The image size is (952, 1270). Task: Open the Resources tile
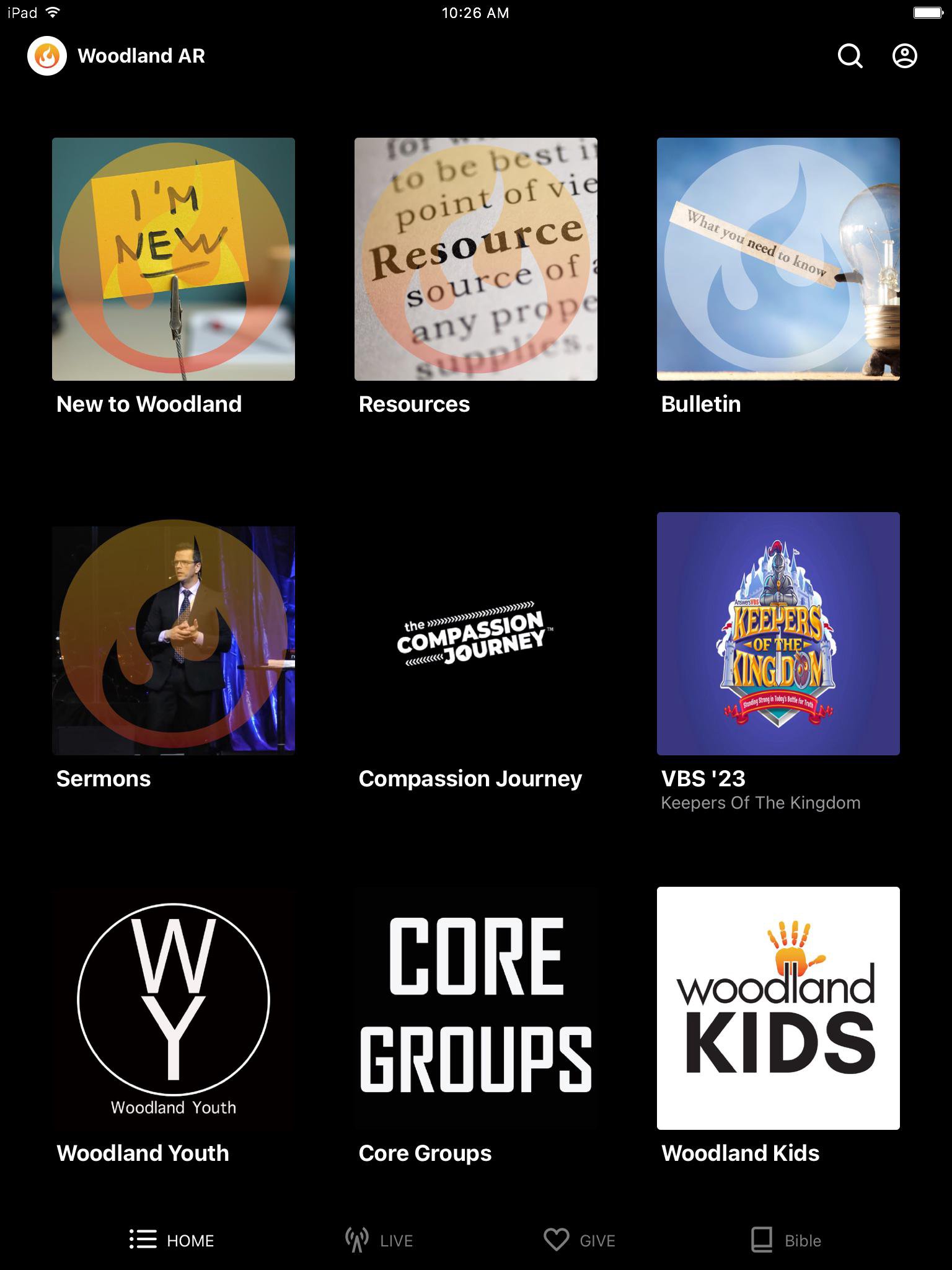476,259
